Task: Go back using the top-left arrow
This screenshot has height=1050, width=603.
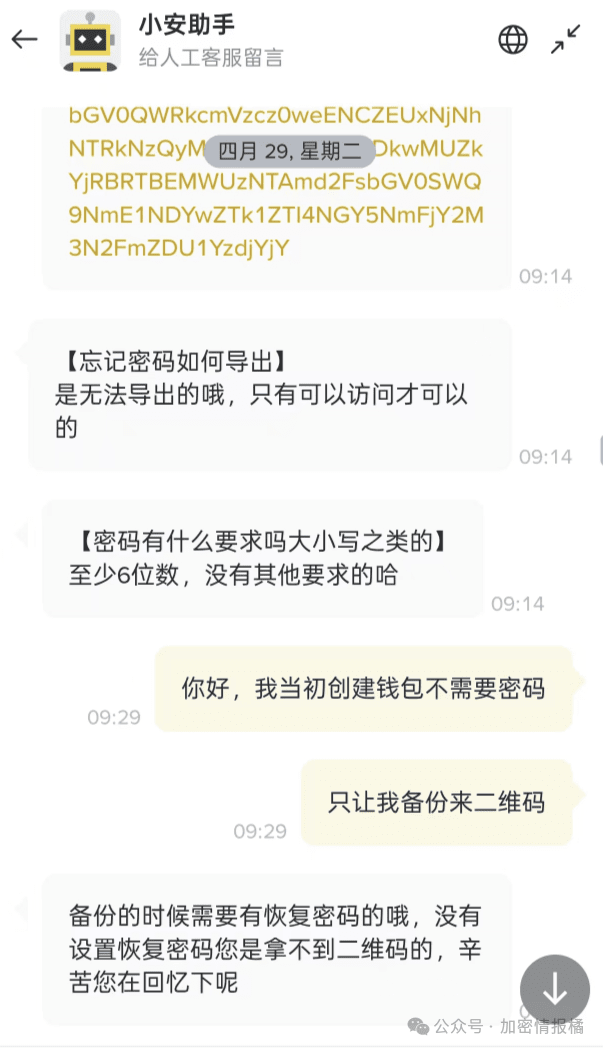Action: tap(25, 40)
